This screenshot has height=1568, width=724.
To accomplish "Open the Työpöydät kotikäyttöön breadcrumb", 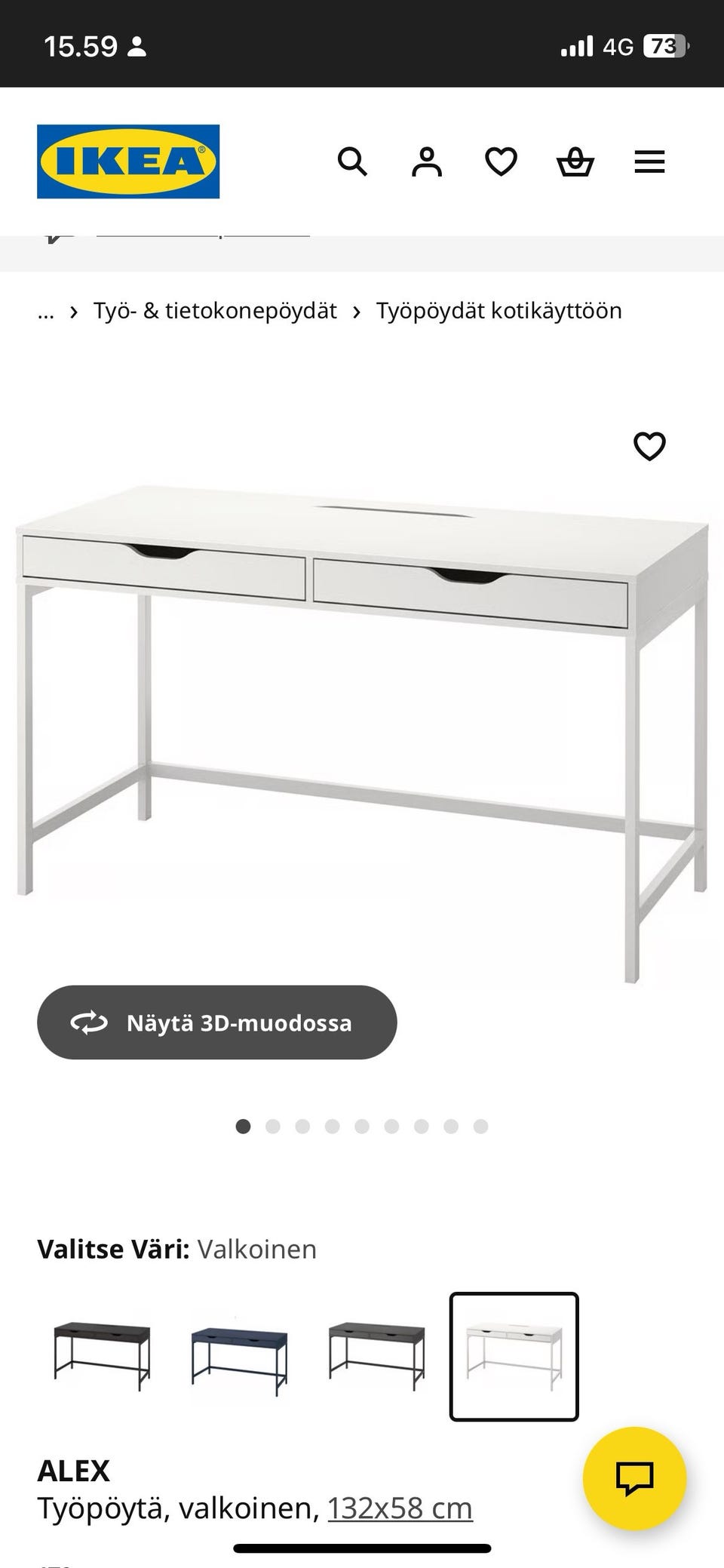I will click(499, 311).
